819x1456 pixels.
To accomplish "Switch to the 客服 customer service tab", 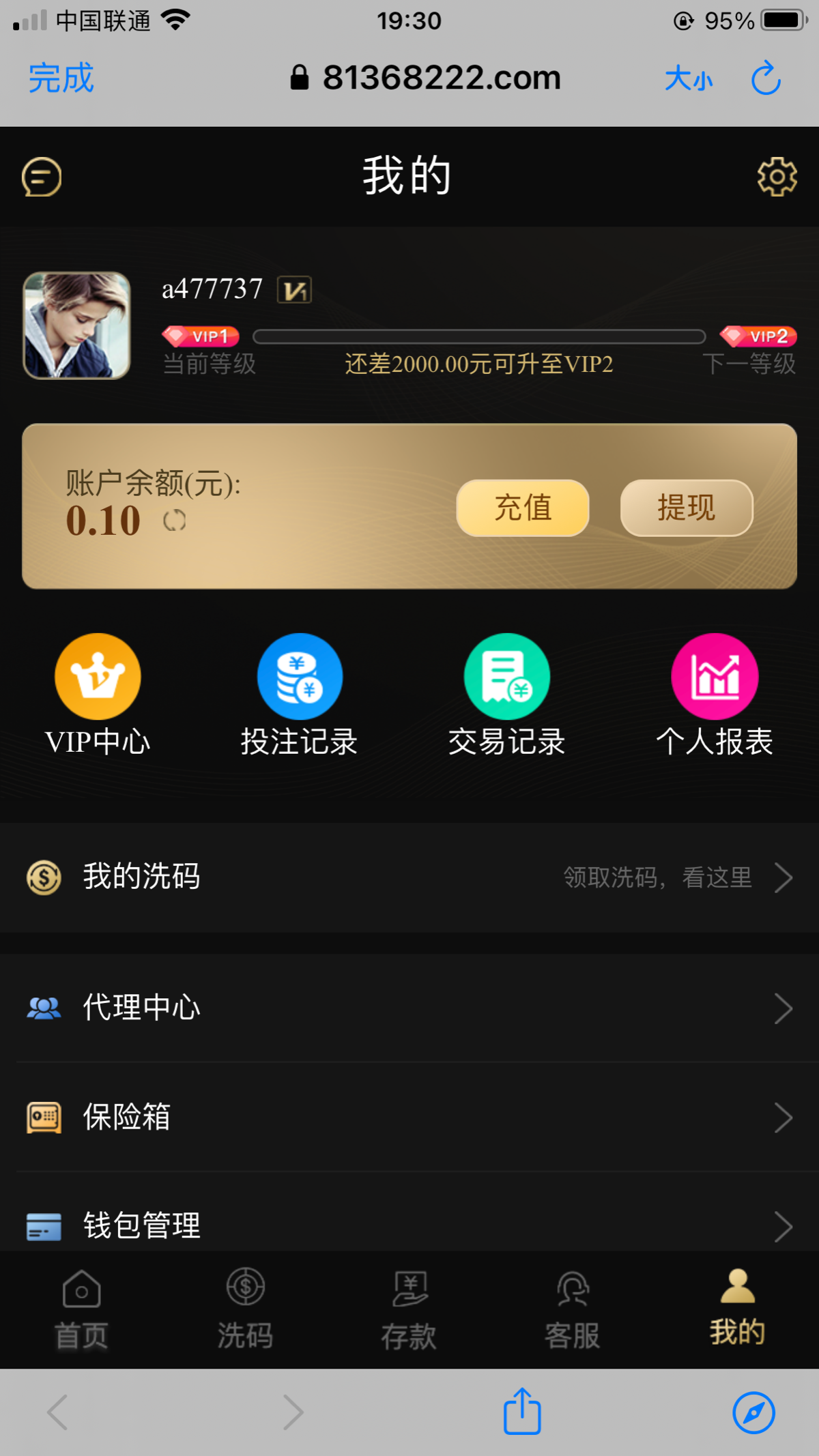I will tap(573, 1310).
